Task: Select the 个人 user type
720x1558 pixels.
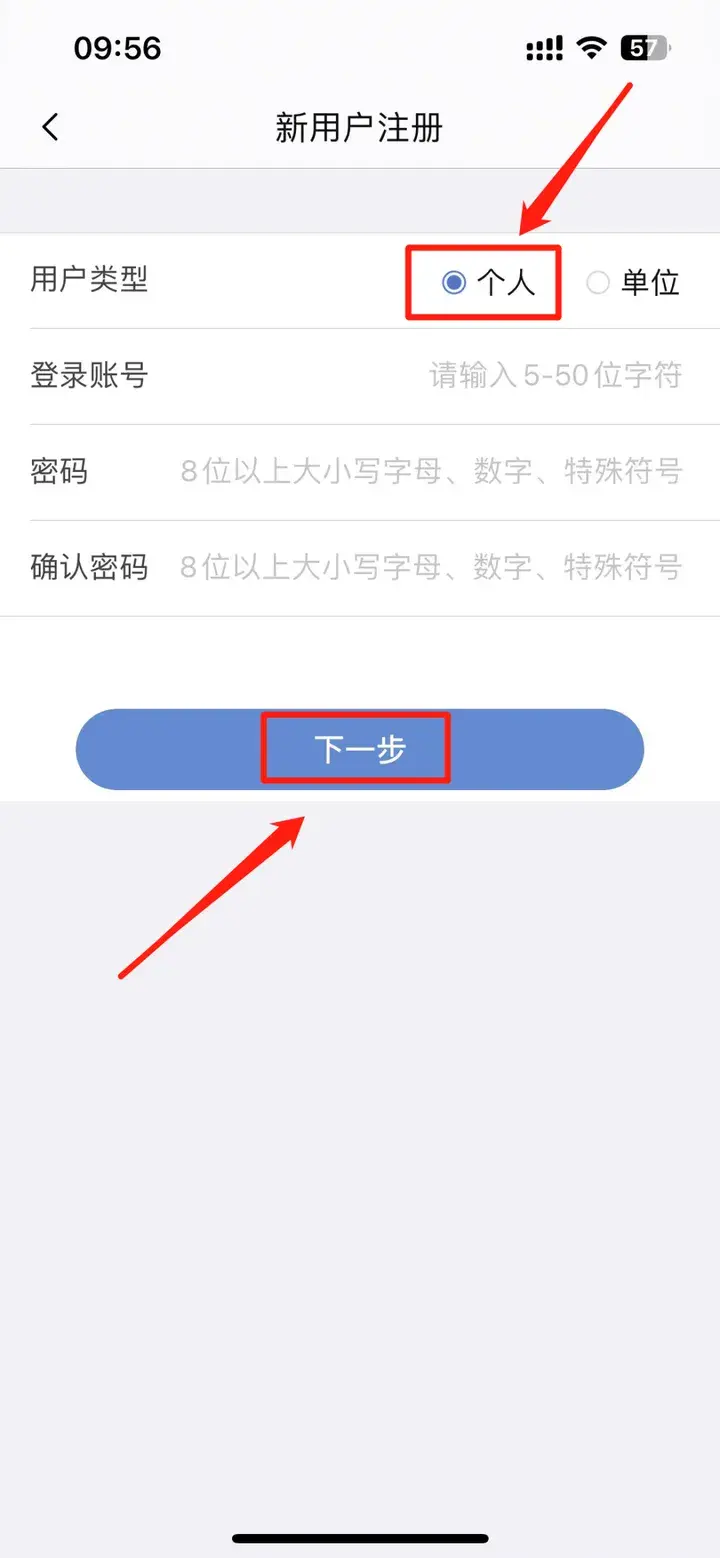Action: click(455, 283)
